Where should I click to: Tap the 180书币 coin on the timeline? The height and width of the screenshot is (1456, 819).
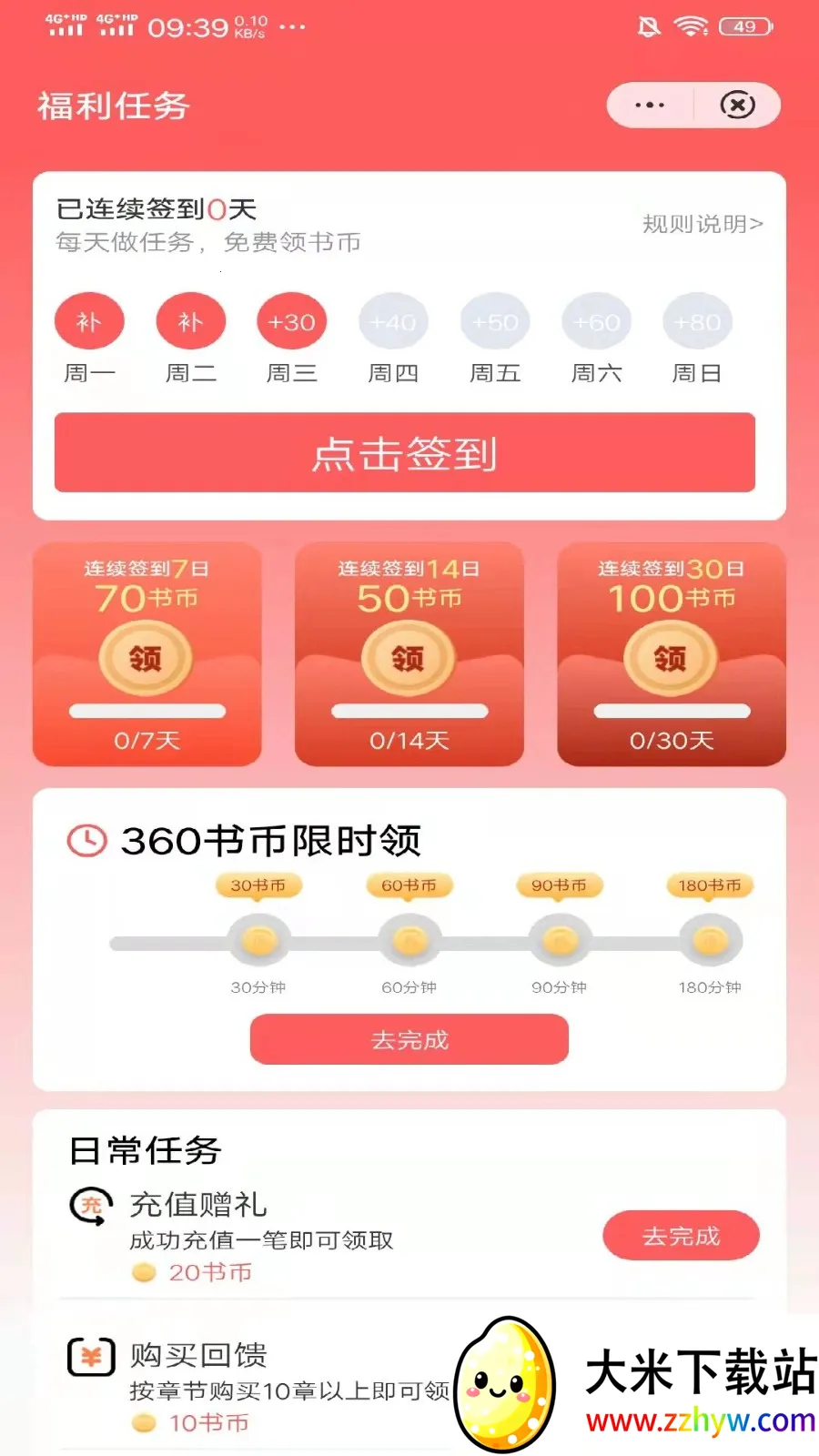pyautogui.click(x=708, y=939)
